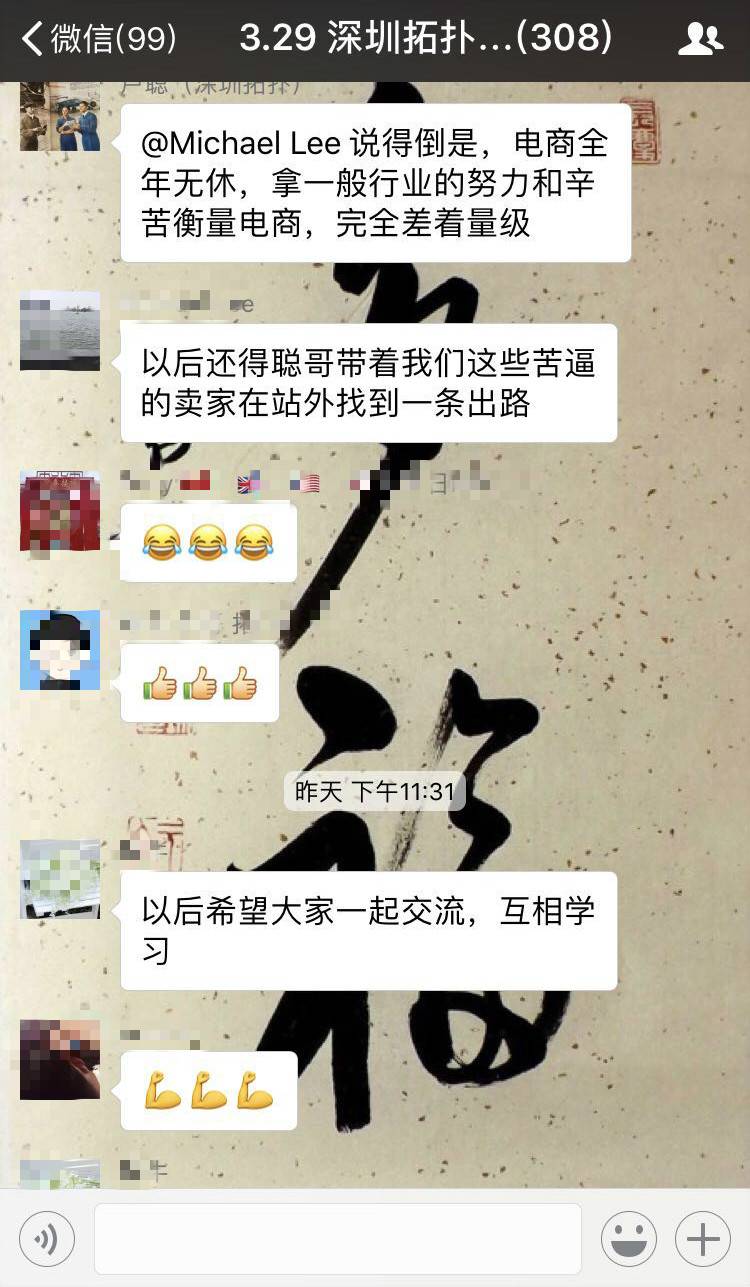Open the group members info icon
750x1287 pixels.
pyautogui.click(x=699, y=39)
